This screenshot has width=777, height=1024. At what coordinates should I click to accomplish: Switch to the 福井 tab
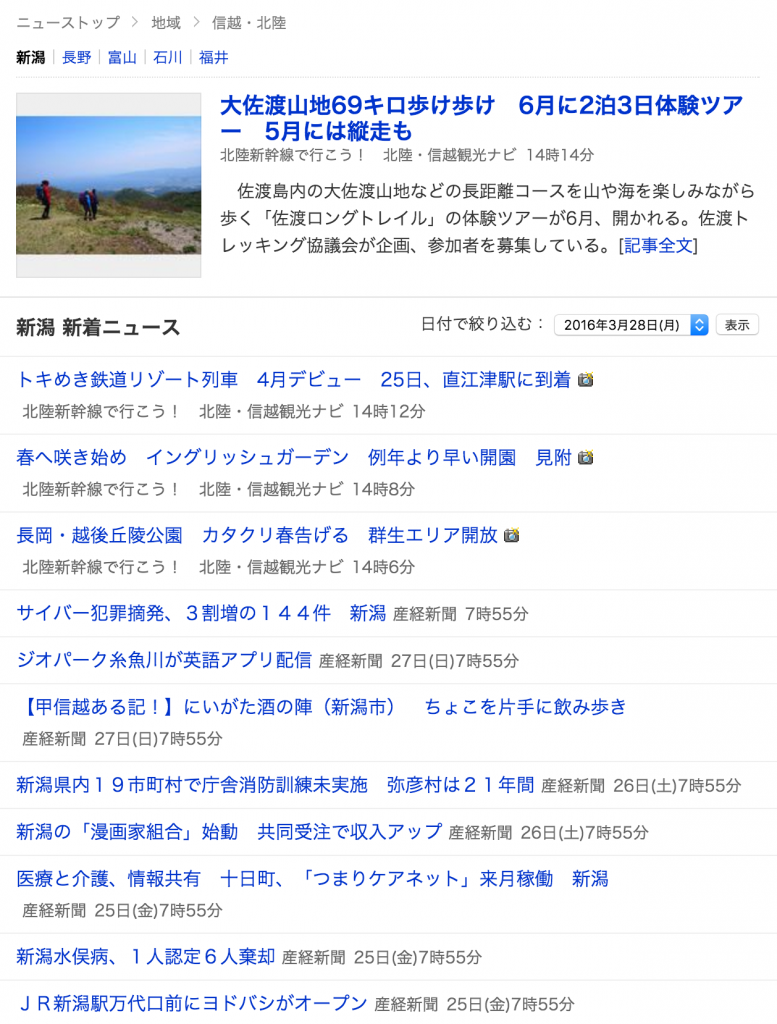(210, 57)
